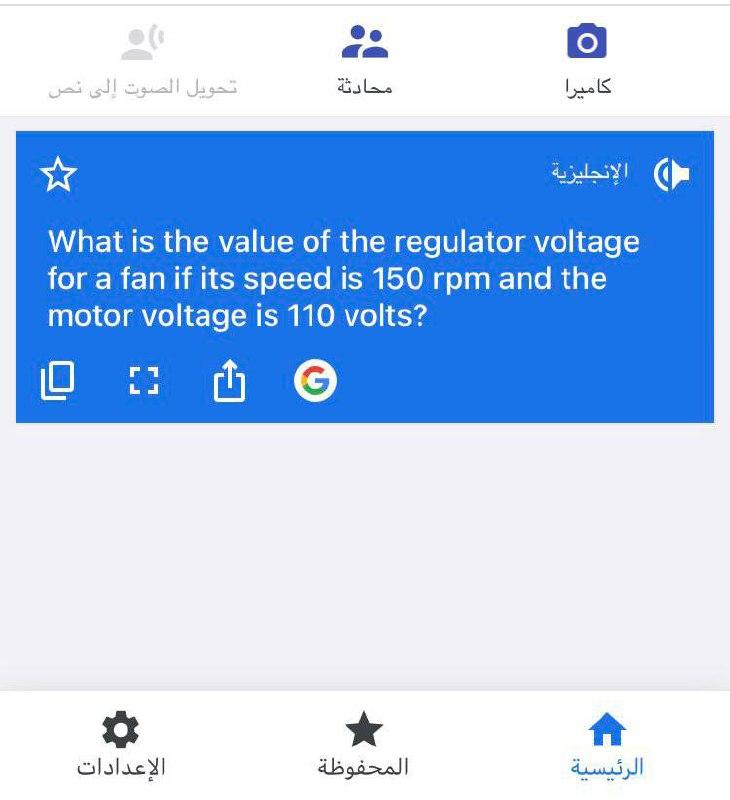
Task: Switch to the saved translations tab
Action: (x=363, y=746)
